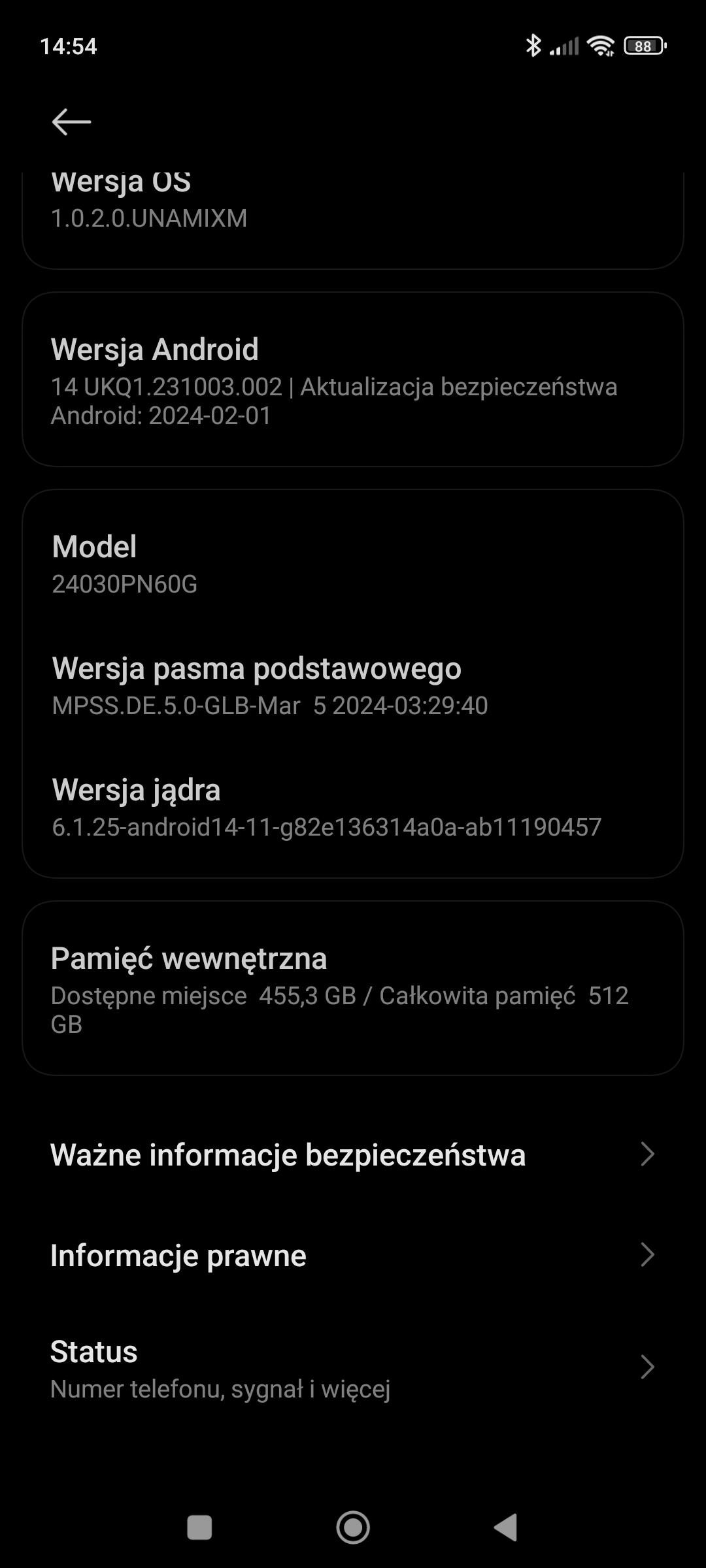Go back using the top arrow
The image size is (706, 1568).
click(x=71, y=122)
